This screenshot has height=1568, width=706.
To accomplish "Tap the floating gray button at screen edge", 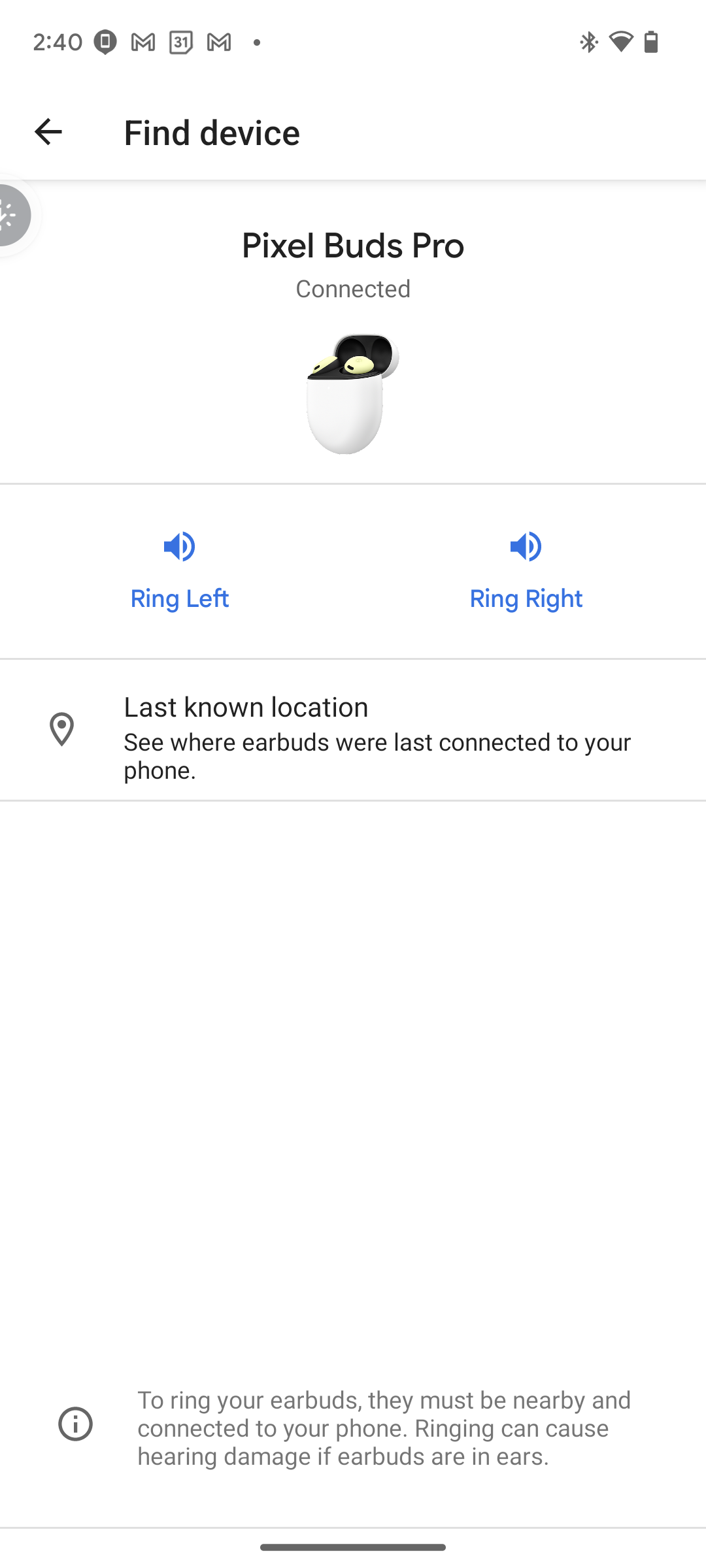I will pos(13,216).
